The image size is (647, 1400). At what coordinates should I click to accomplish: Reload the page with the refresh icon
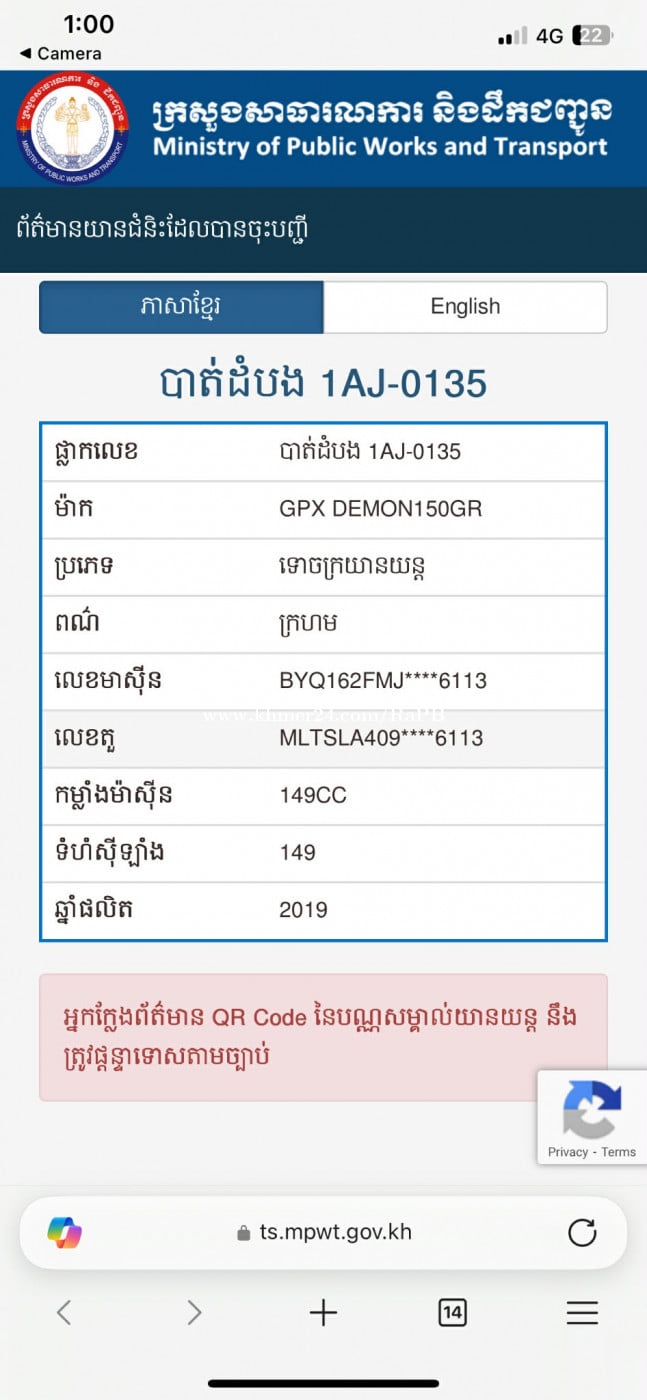[x=581, y=1232]
